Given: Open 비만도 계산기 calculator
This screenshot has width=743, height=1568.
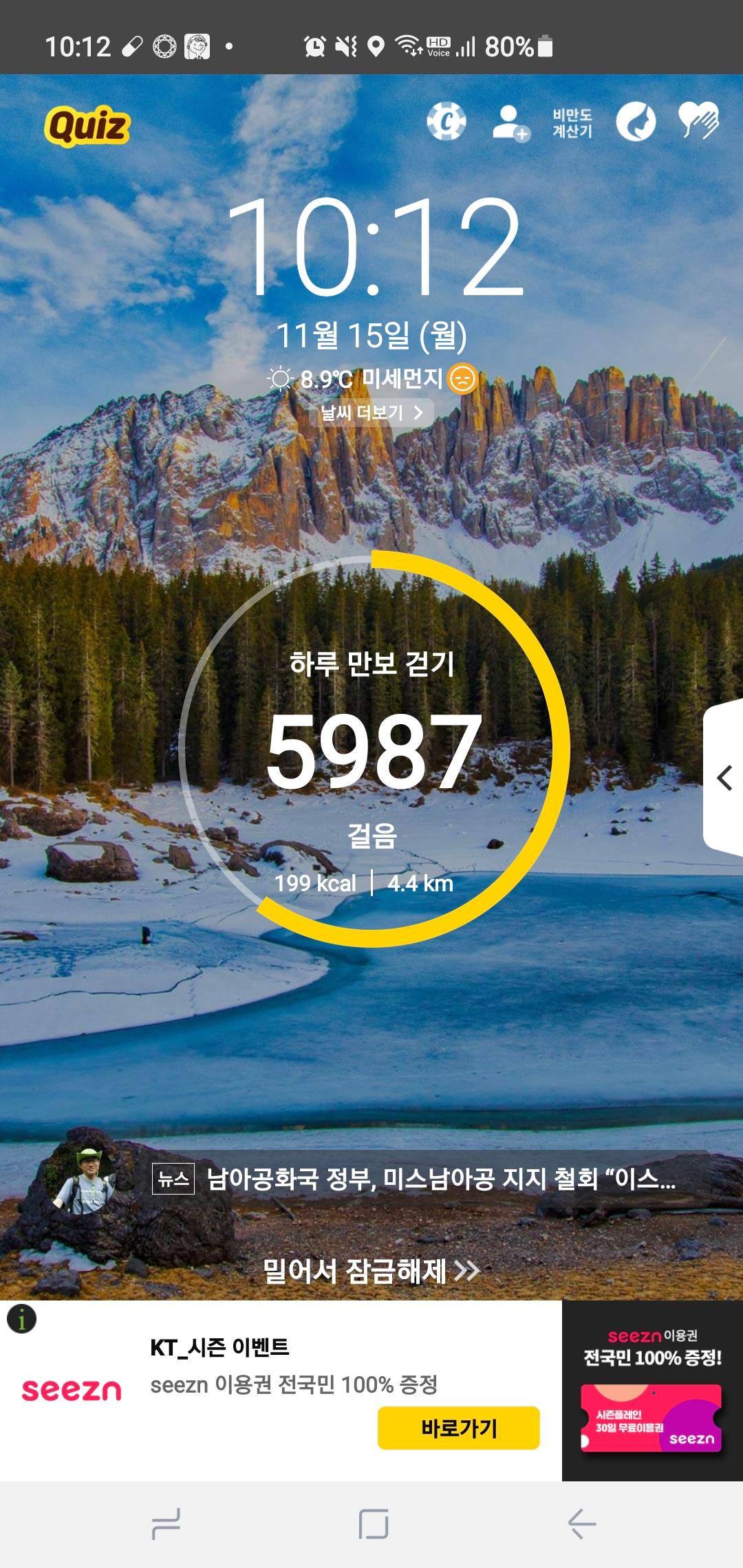Looking at the screenshot, I should tap(572, 123).
